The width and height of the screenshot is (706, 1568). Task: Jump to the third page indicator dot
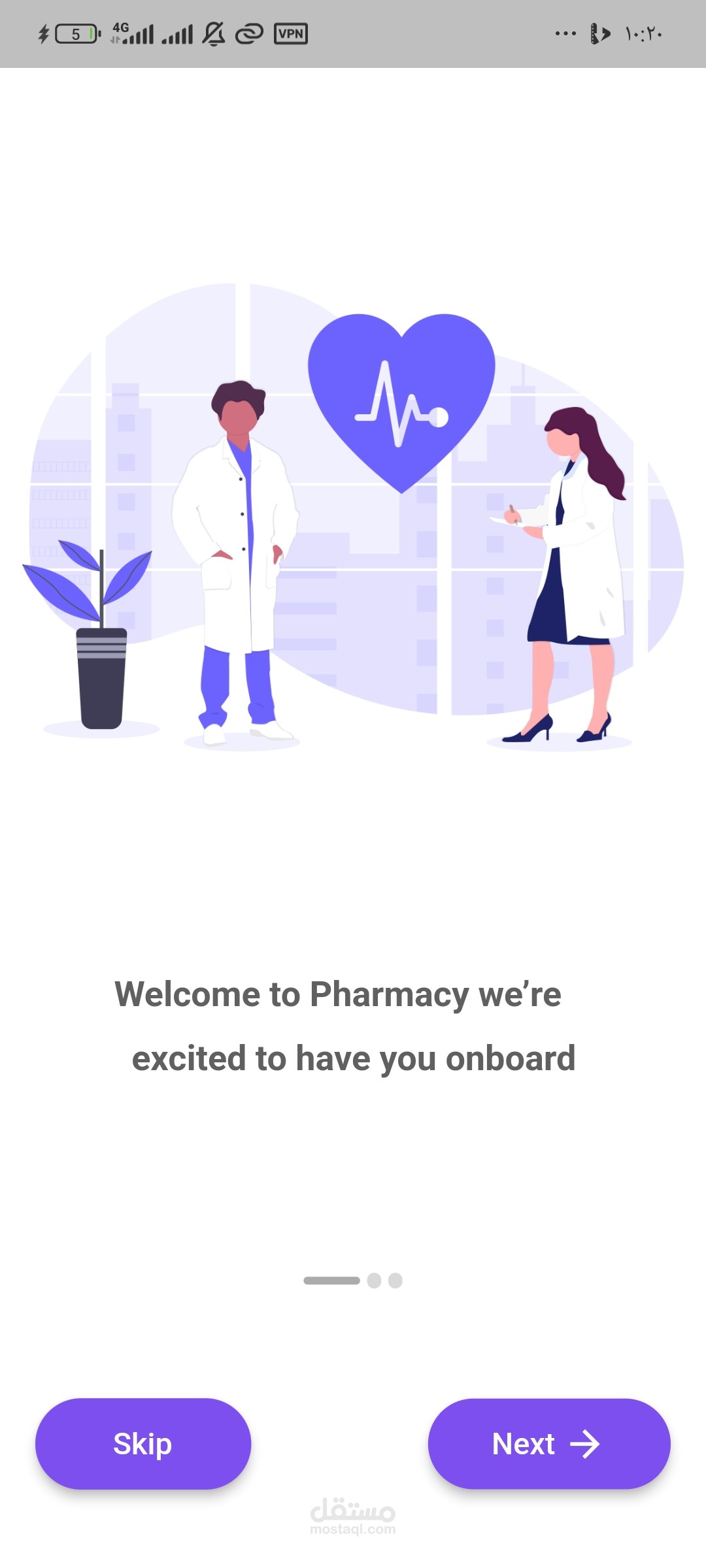395,1281
